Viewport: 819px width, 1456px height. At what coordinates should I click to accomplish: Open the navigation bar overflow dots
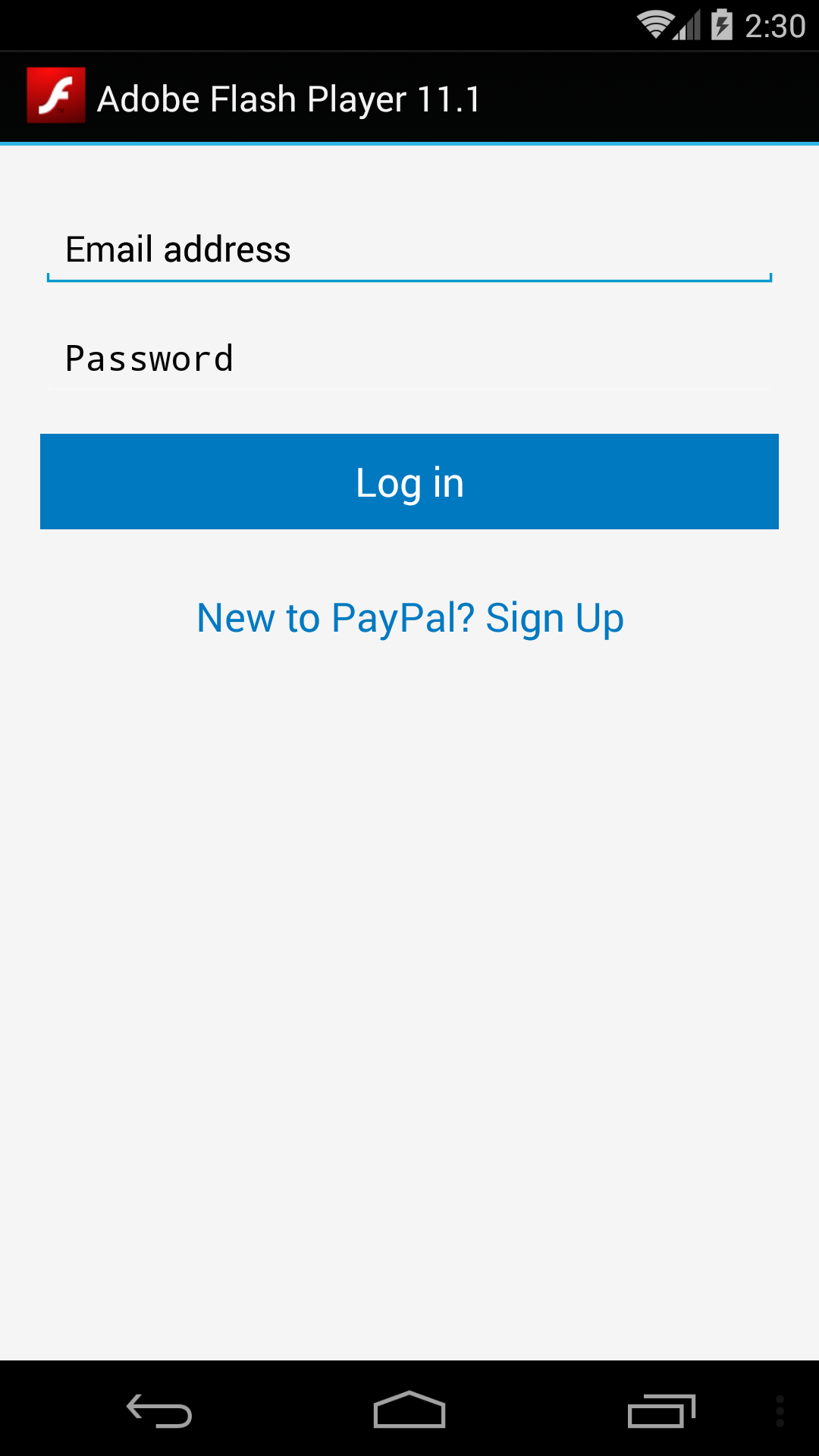780,1410
